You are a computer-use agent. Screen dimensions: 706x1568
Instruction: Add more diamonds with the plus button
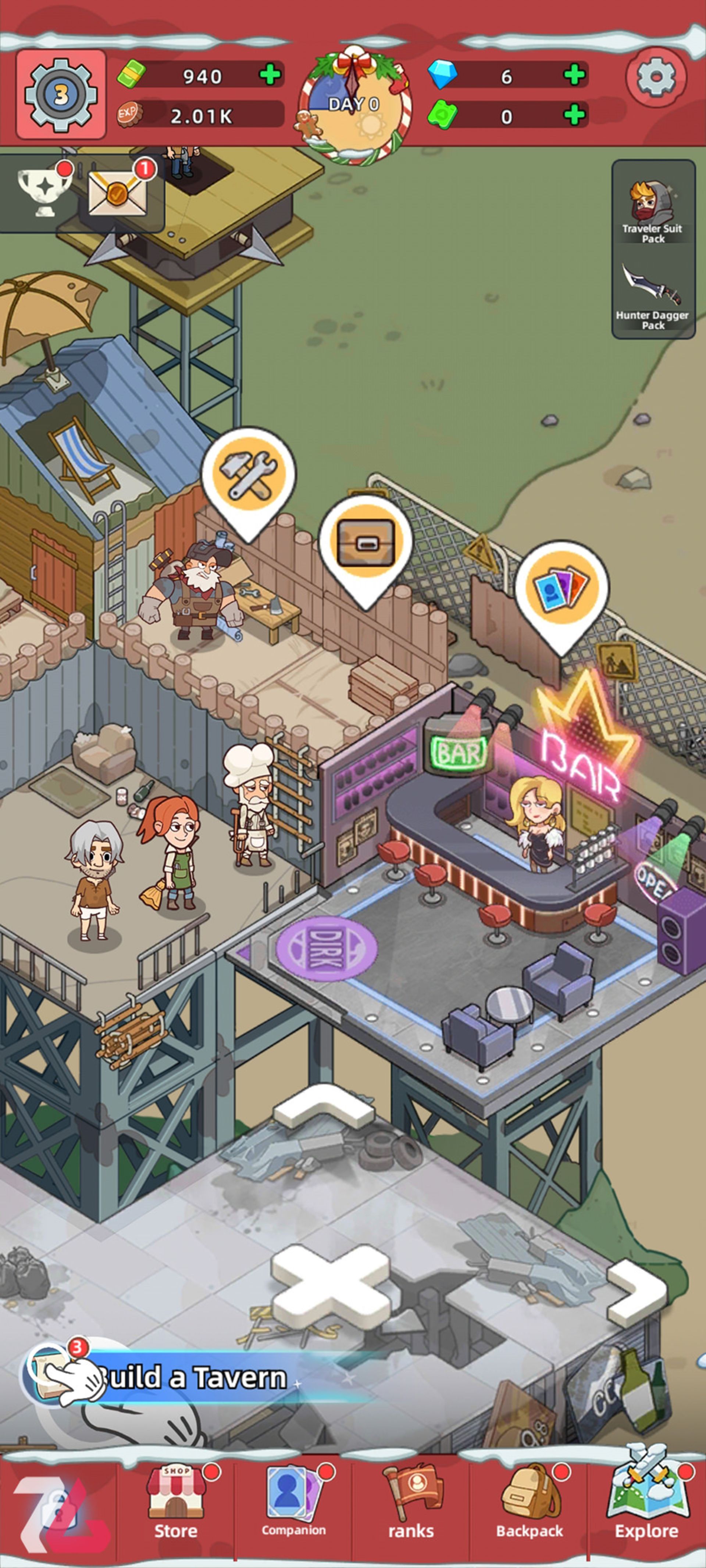(574, 75)
